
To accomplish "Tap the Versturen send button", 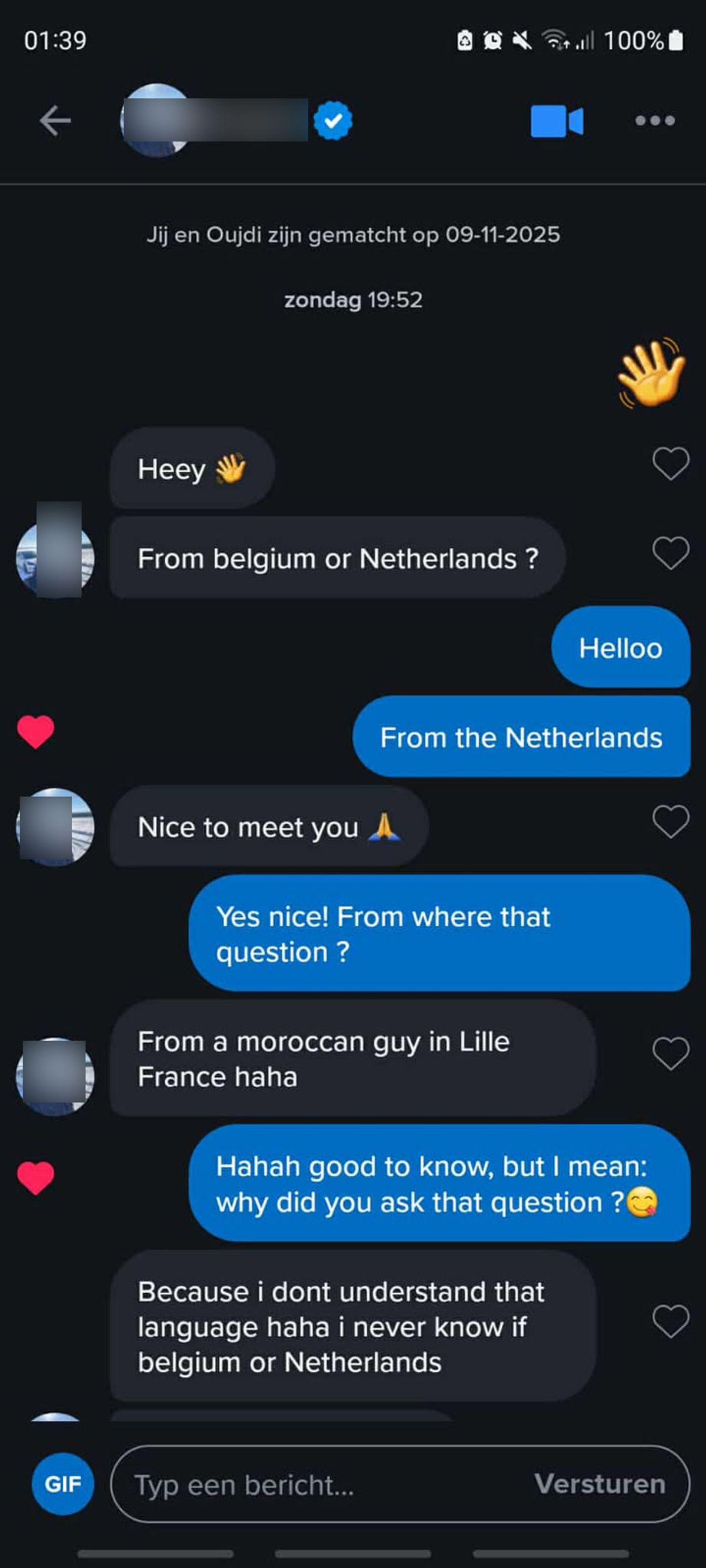I will (600, 1484).
